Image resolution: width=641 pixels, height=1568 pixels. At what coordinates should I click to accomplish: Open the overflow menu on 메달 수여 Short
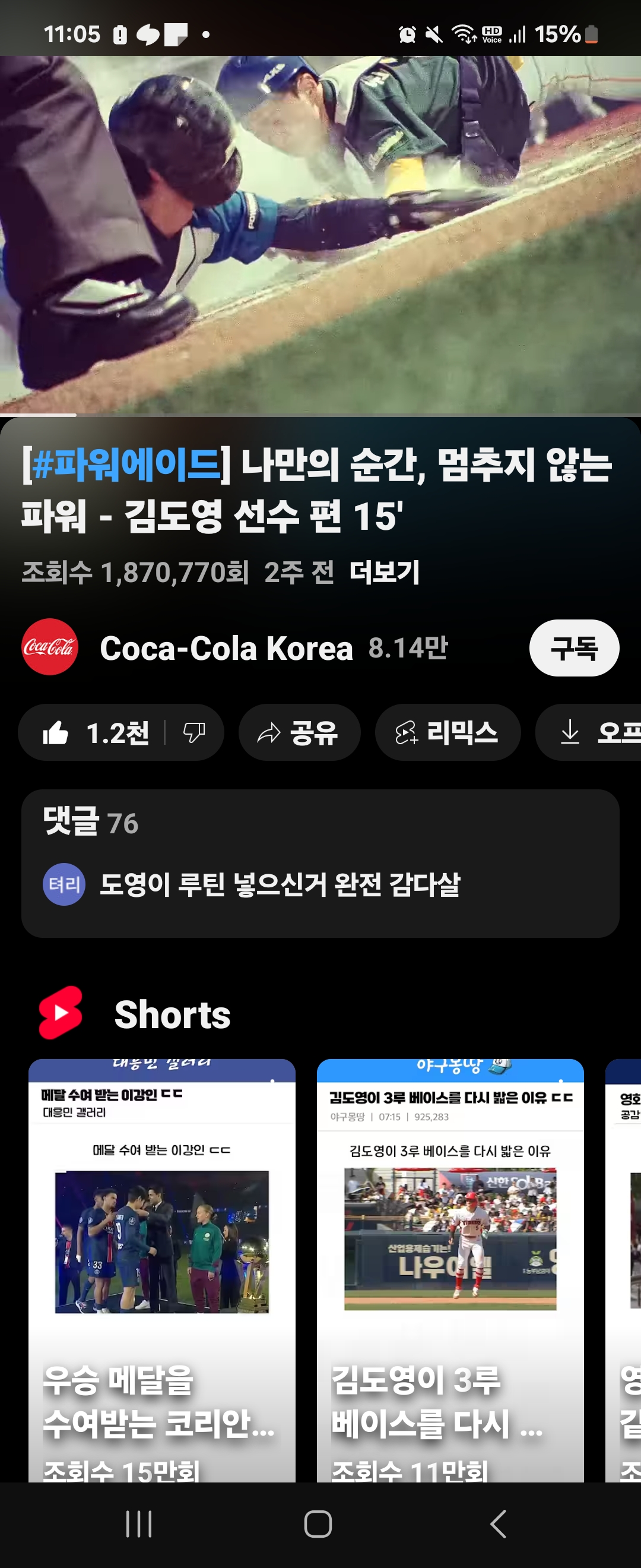pos(272,1083)
